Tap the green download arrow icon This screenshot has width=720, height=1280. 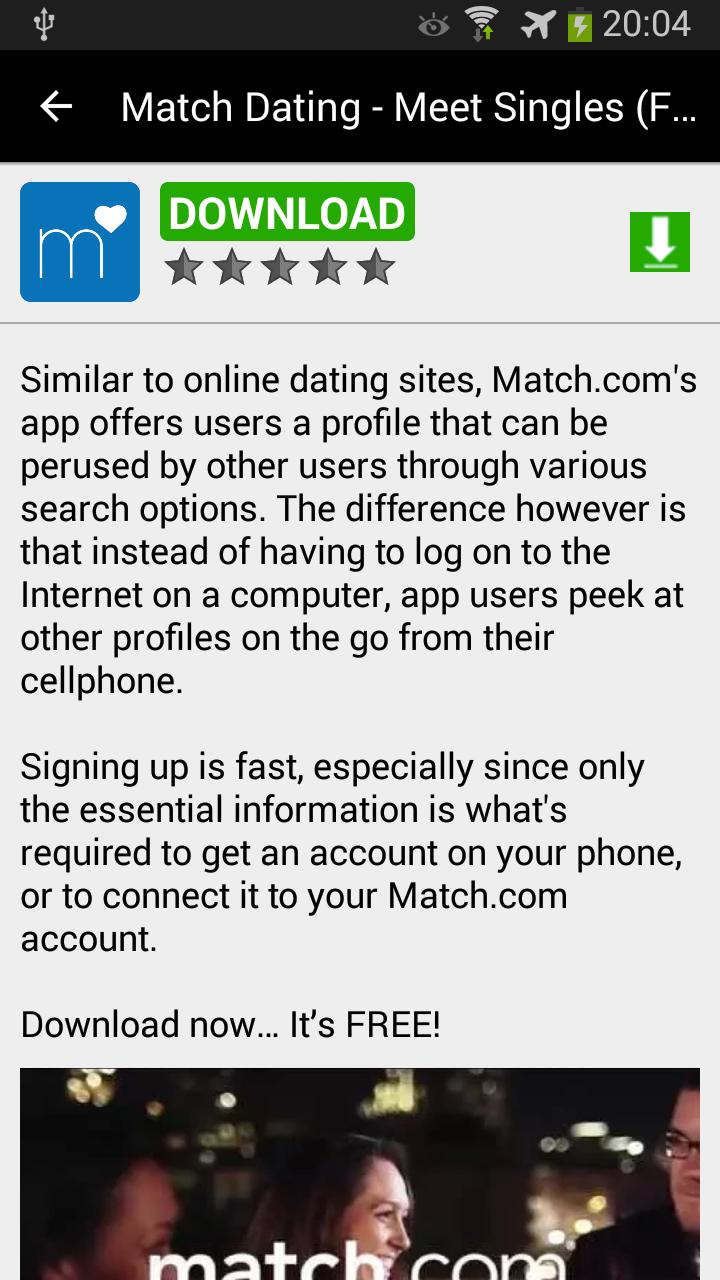[660, 242]
